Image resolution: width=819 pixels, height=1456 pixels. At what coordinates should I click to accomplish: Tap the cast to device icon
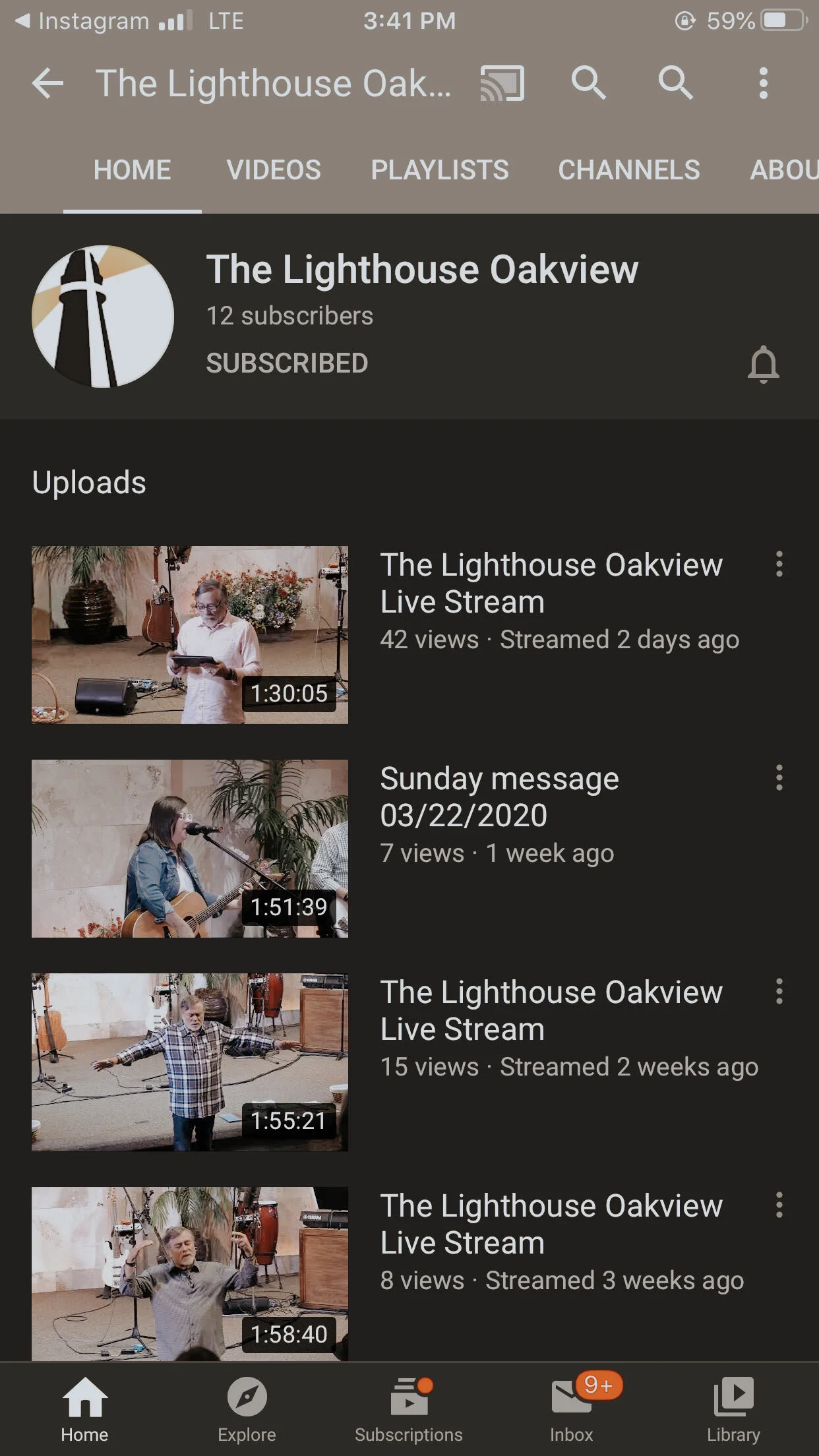[x=502, y=84]
